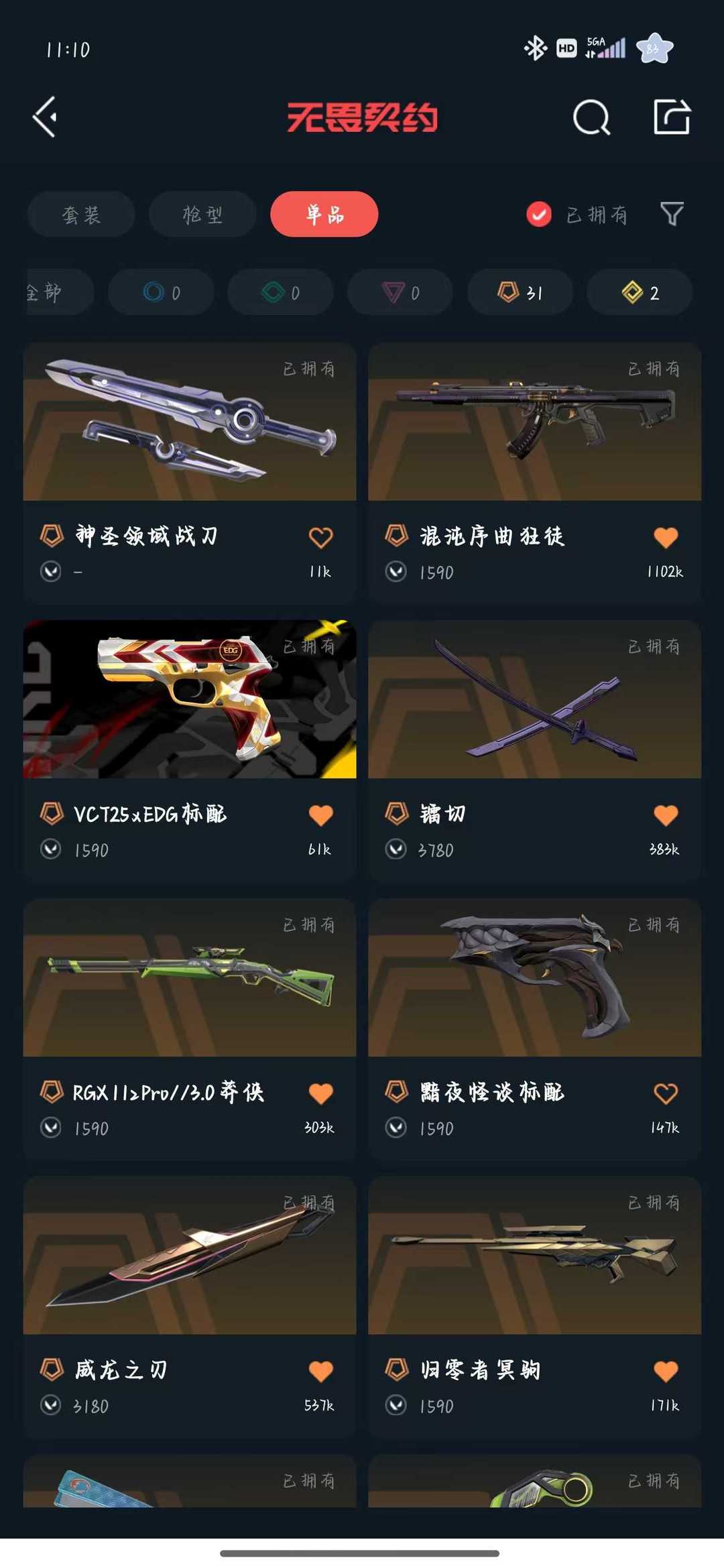Switch to the 套装 tab
The width and height of the screenshot is (724, 1568).
coord(81,215)
